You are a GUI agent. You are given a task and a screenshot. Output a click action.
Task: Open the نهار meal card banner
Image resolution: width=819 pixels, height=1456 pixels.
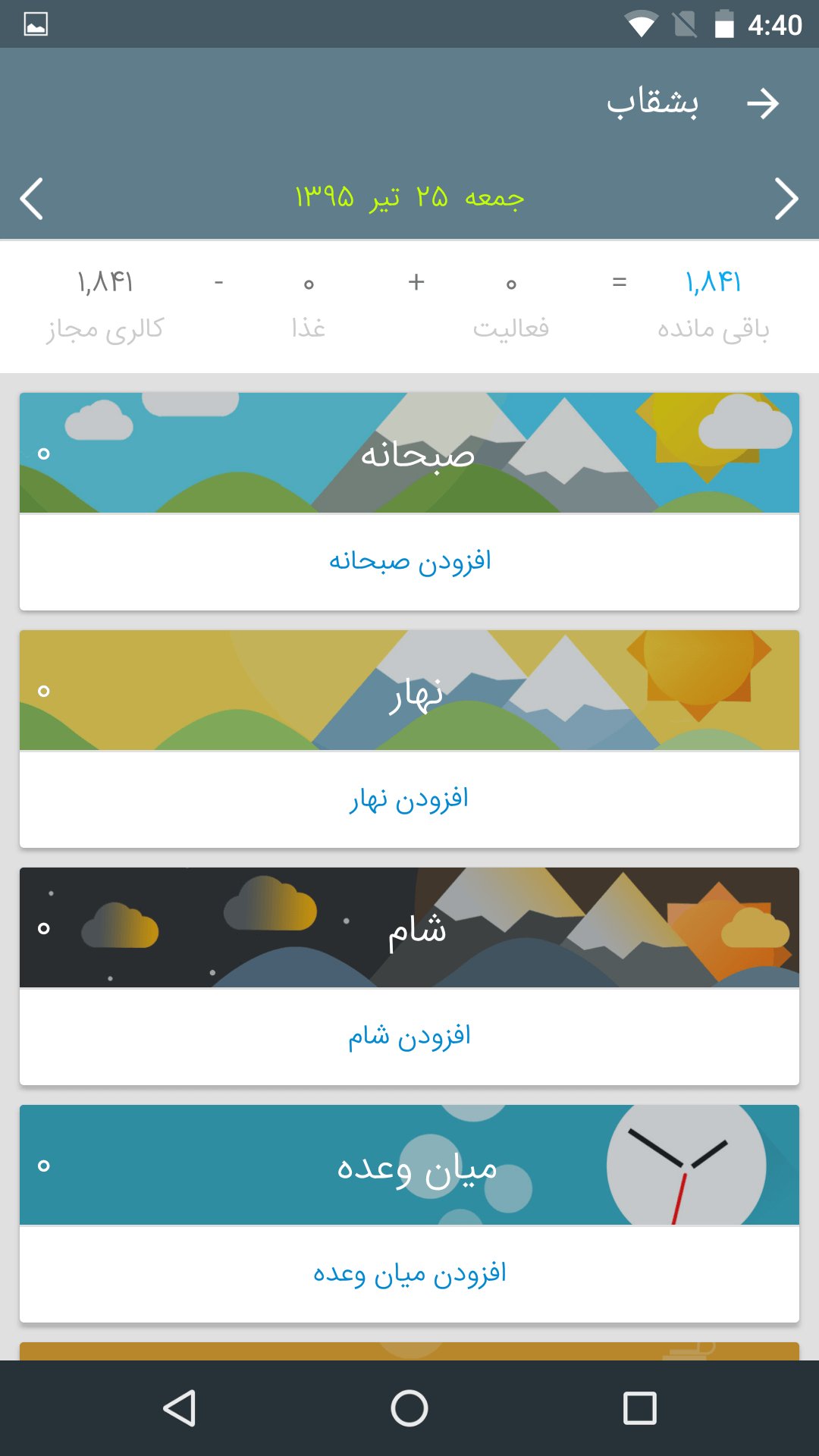409,691
